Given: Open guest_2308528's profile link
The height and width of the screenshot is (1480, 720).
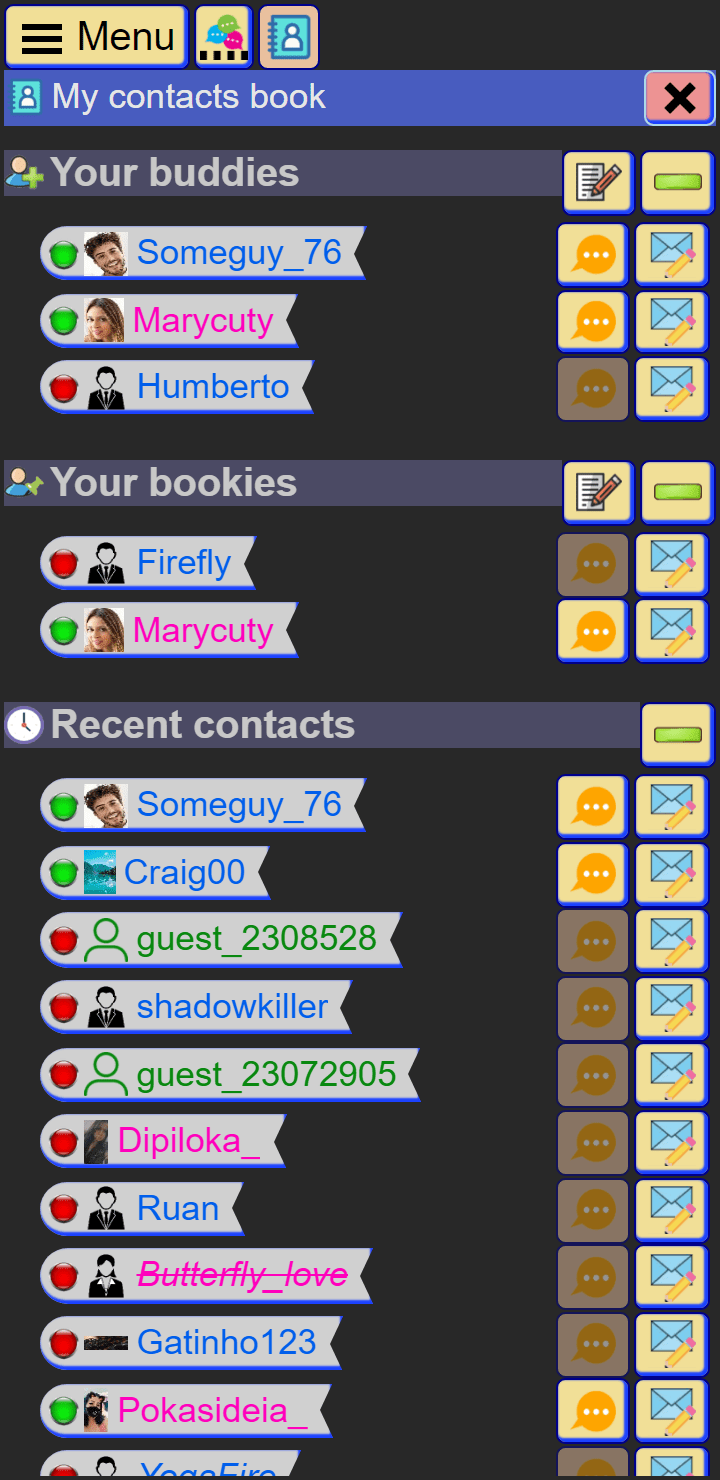Looking at the screenshot, I should (x=255, y=938).
